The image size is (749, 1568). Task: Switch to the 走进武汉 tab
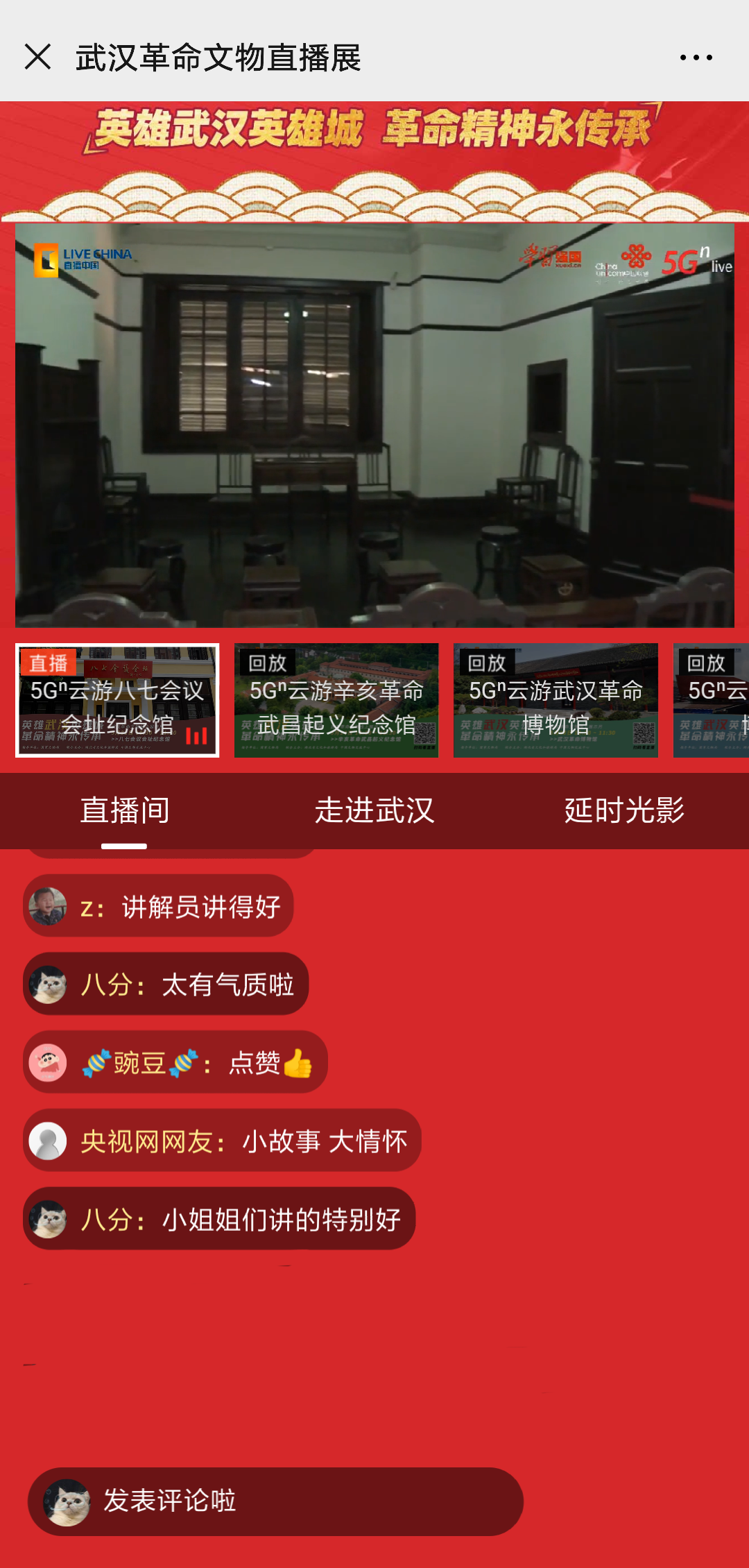coord(374,810)
